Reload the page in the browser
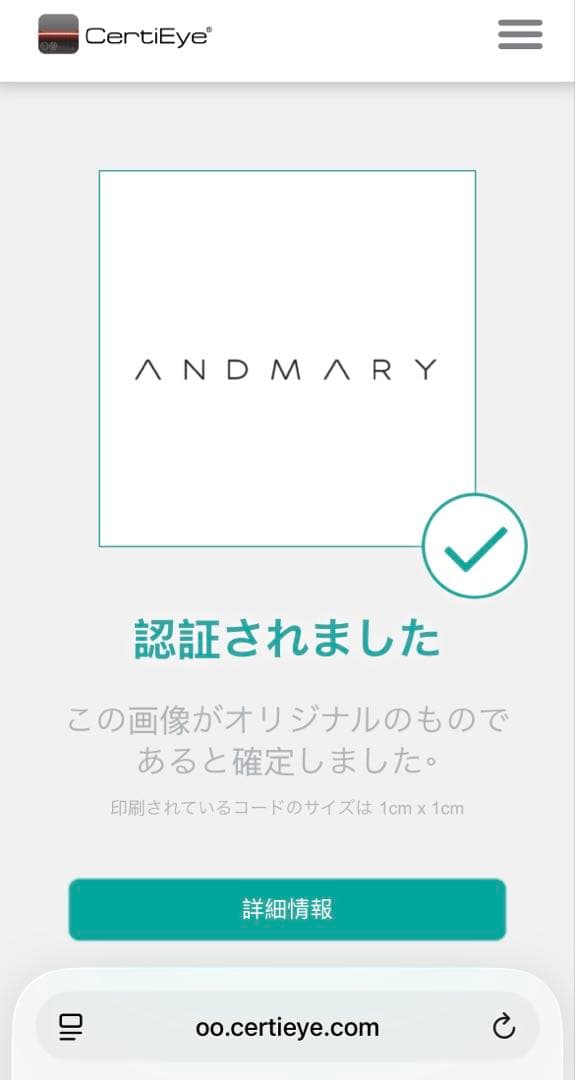This screenshot has height=1080, width=575. coord(504,1028)
